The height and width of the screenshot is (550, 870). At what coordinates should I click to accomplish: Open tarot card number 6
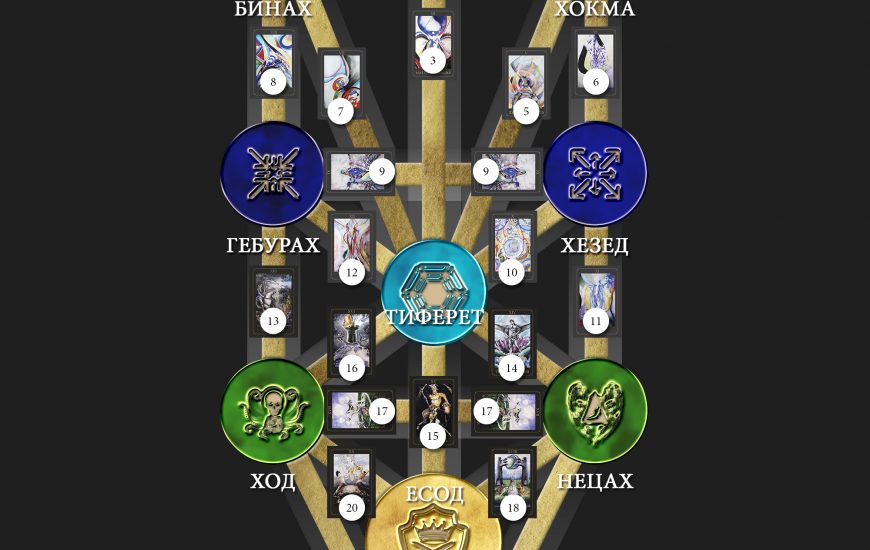[x=595, y=64]
